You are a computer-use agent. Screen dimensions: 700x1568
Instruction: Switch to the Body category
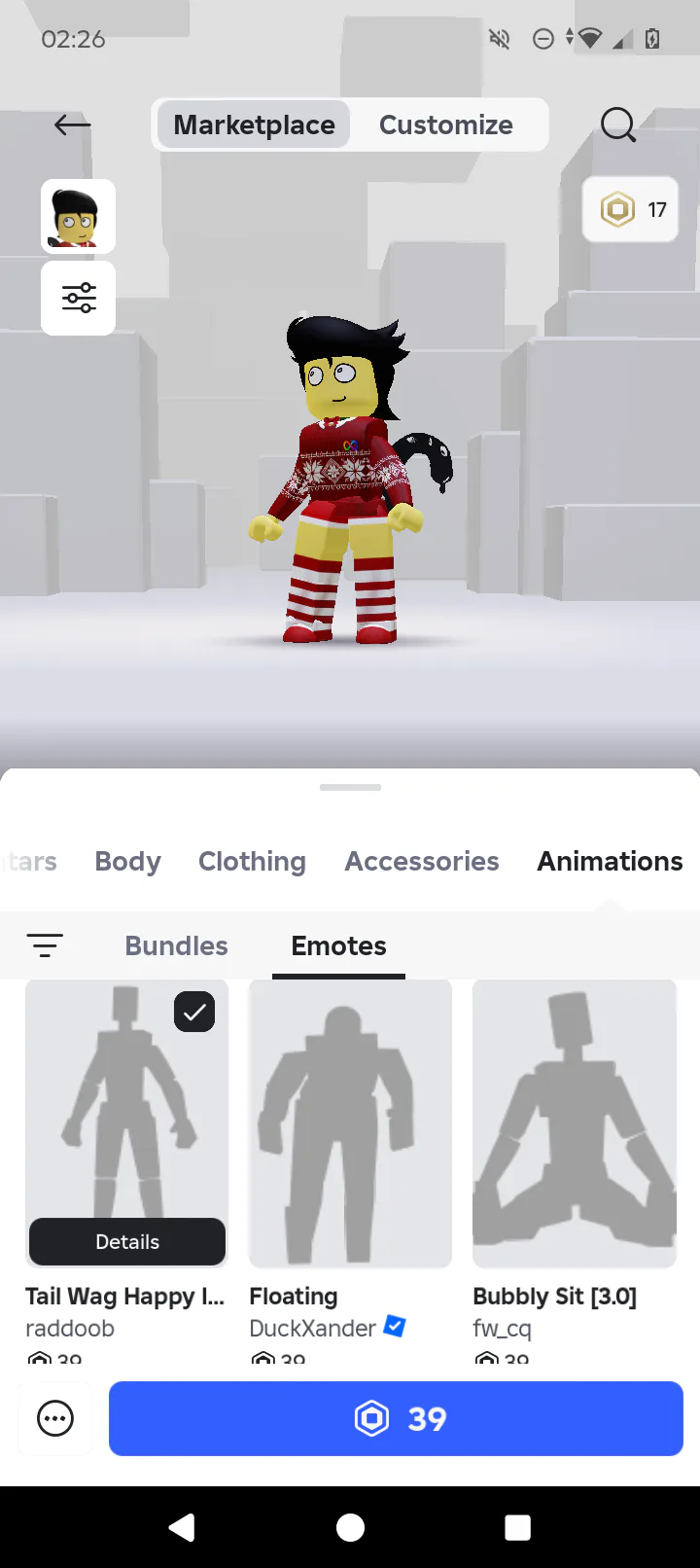(127, 862)
